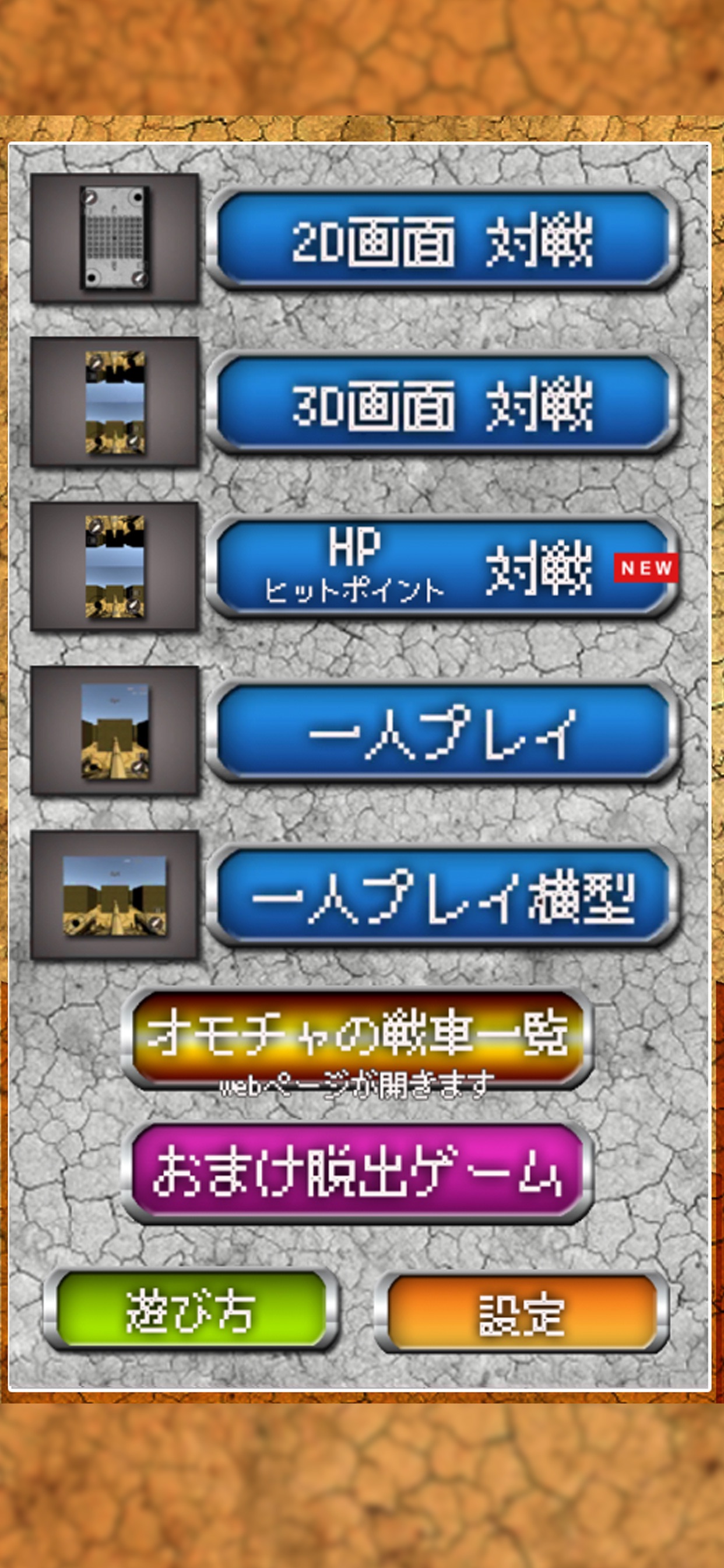Viewport: 724px width, 1568px height.
Task: Open the 遊び方 instructions
Action: (x=191, y=1310)
